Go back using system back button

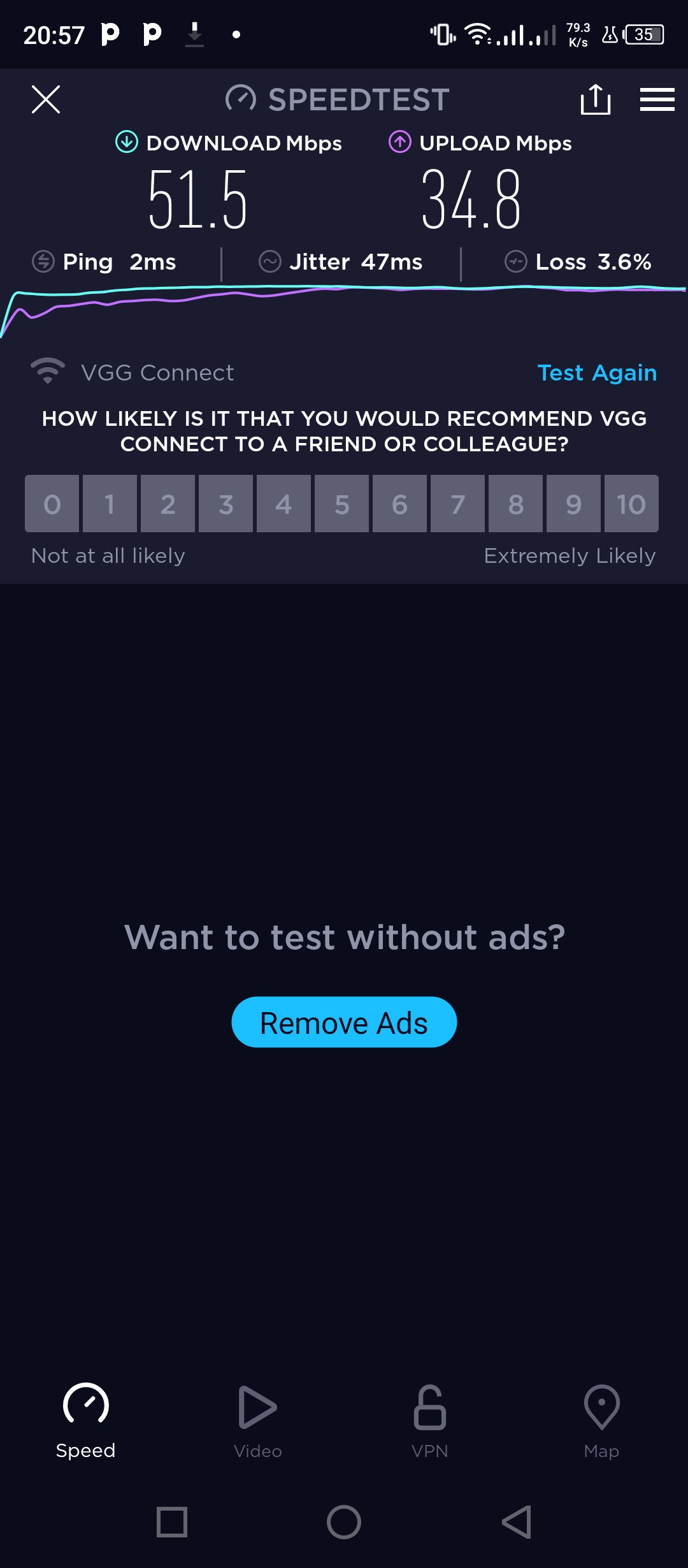click(516, 1522)
